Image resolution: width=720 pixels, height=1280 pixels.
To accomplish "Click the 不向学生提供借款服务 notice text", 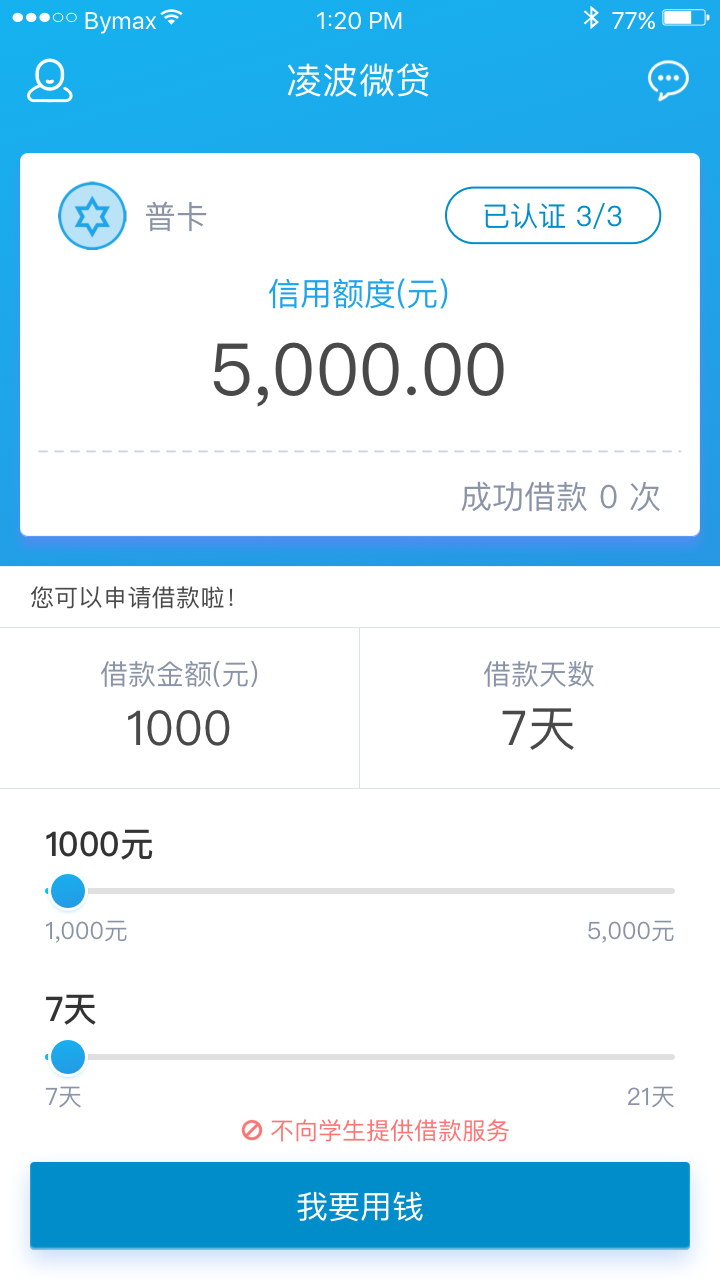I will click(x=390, y=1130).
